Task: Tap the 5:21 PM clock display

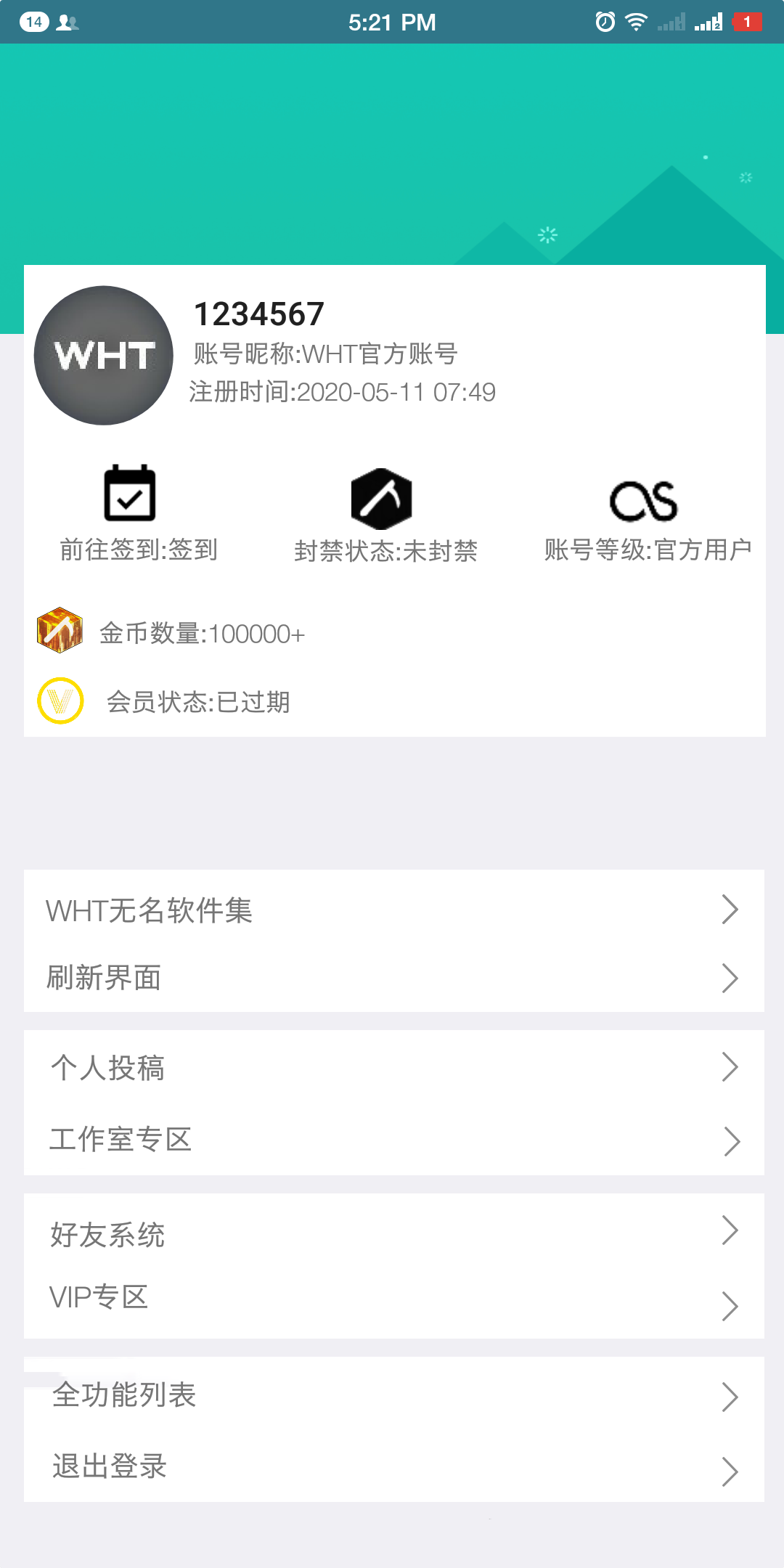Action: (392, 20)
